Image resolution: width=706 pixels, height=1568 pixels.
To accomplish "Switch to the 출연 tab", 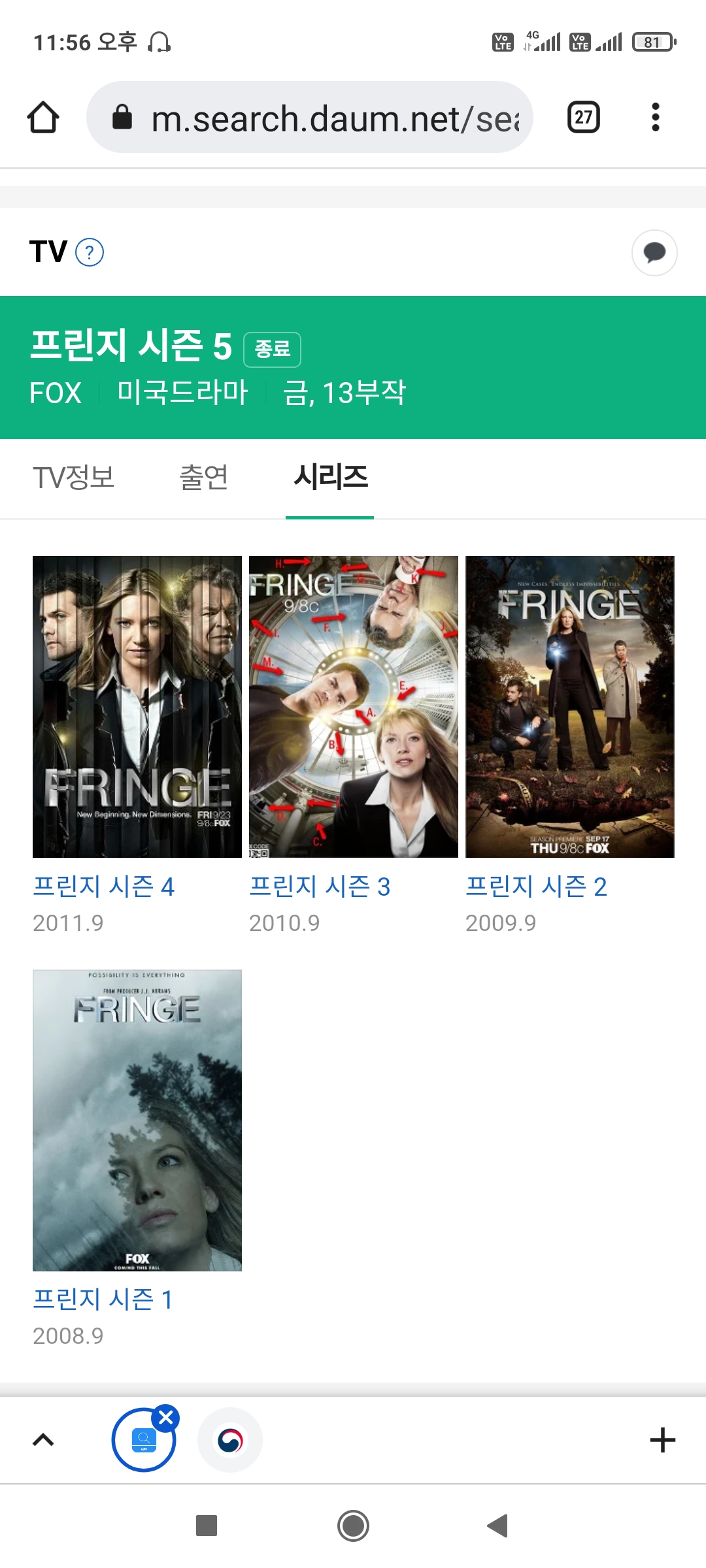I will pos(203,478).
